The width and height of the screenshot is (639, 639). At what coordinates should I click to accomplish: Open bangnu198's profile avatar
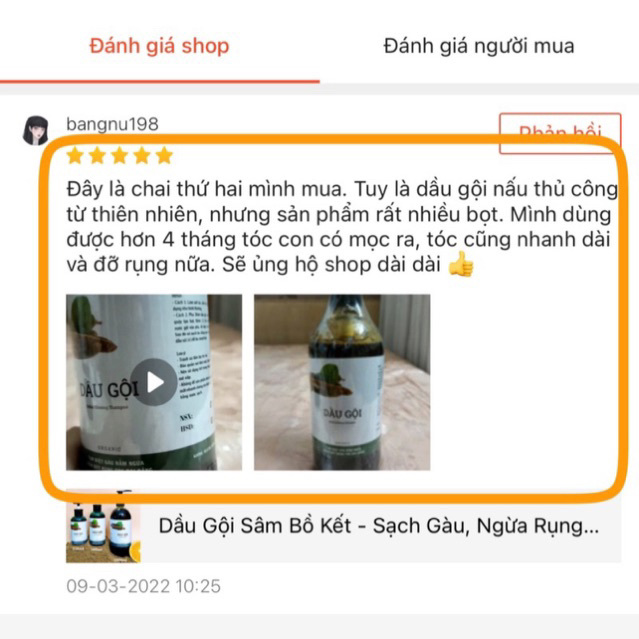[38, 129]
